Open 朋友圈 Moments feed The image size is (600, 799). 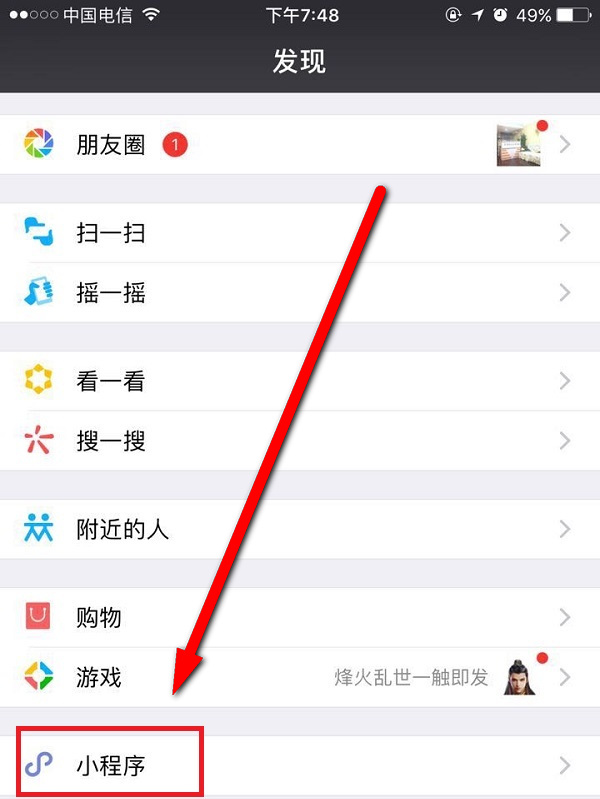tap(110, 146)
